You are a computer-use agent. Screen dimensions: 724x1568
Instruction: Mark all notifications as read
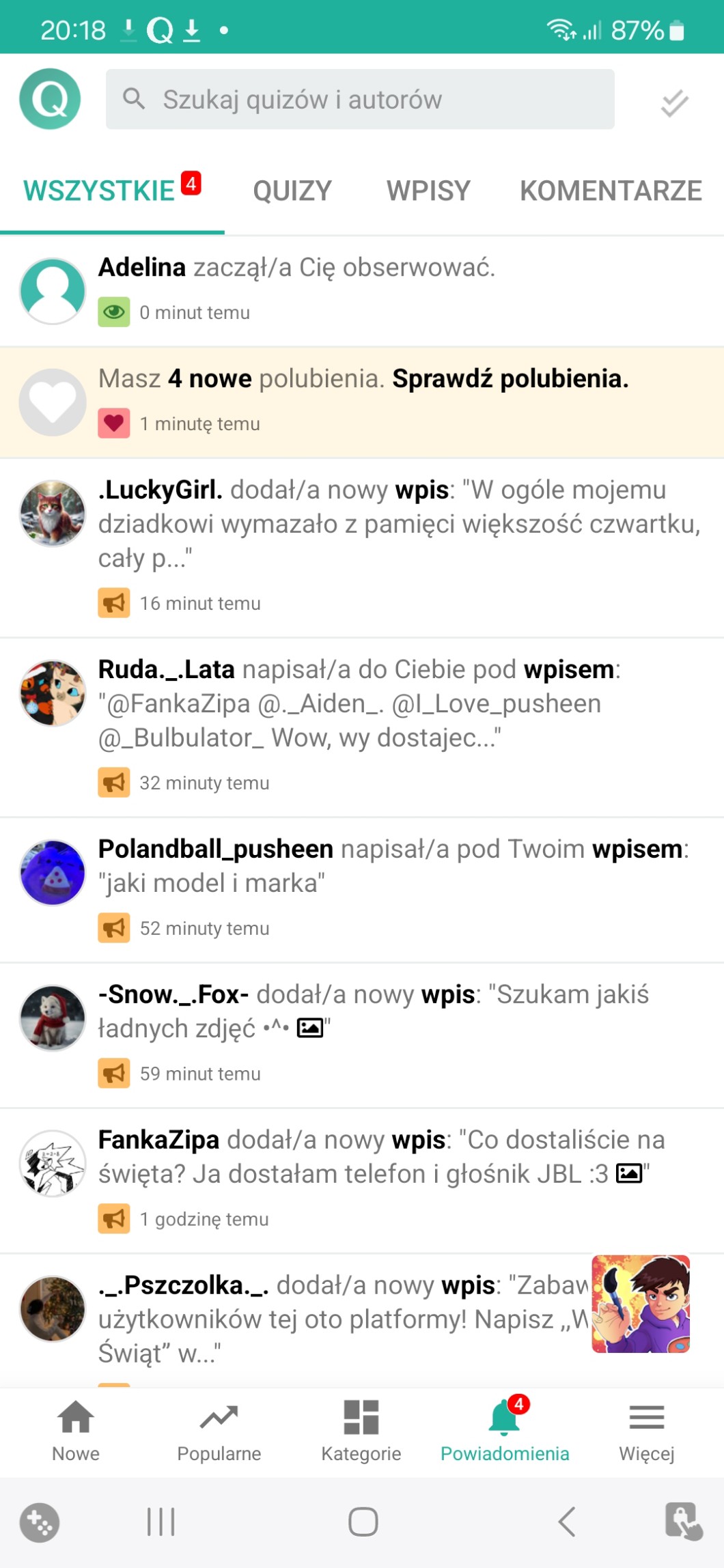(x=674, y=102)
